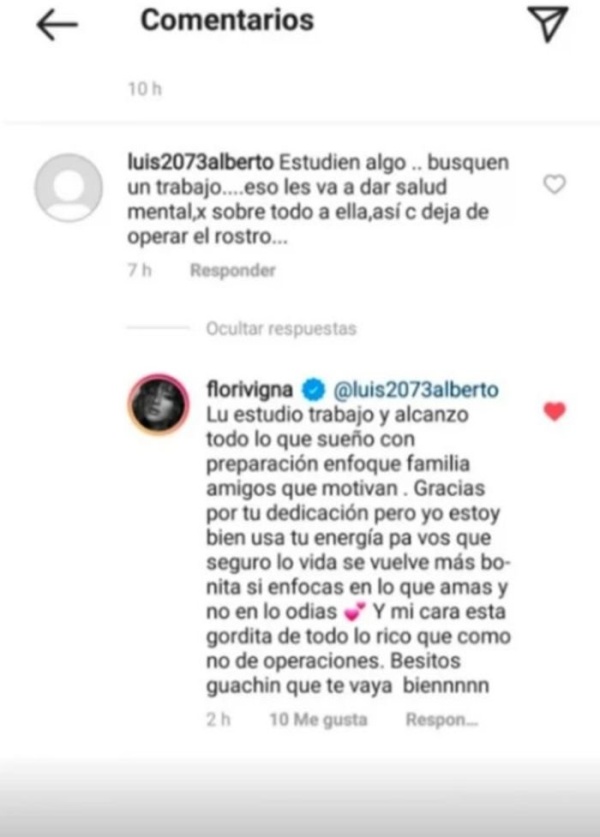View 10 Me gusta on florivigna's reply
This screenshot has height=837, width=600.
pyautogui.click(x=318, y=719)
